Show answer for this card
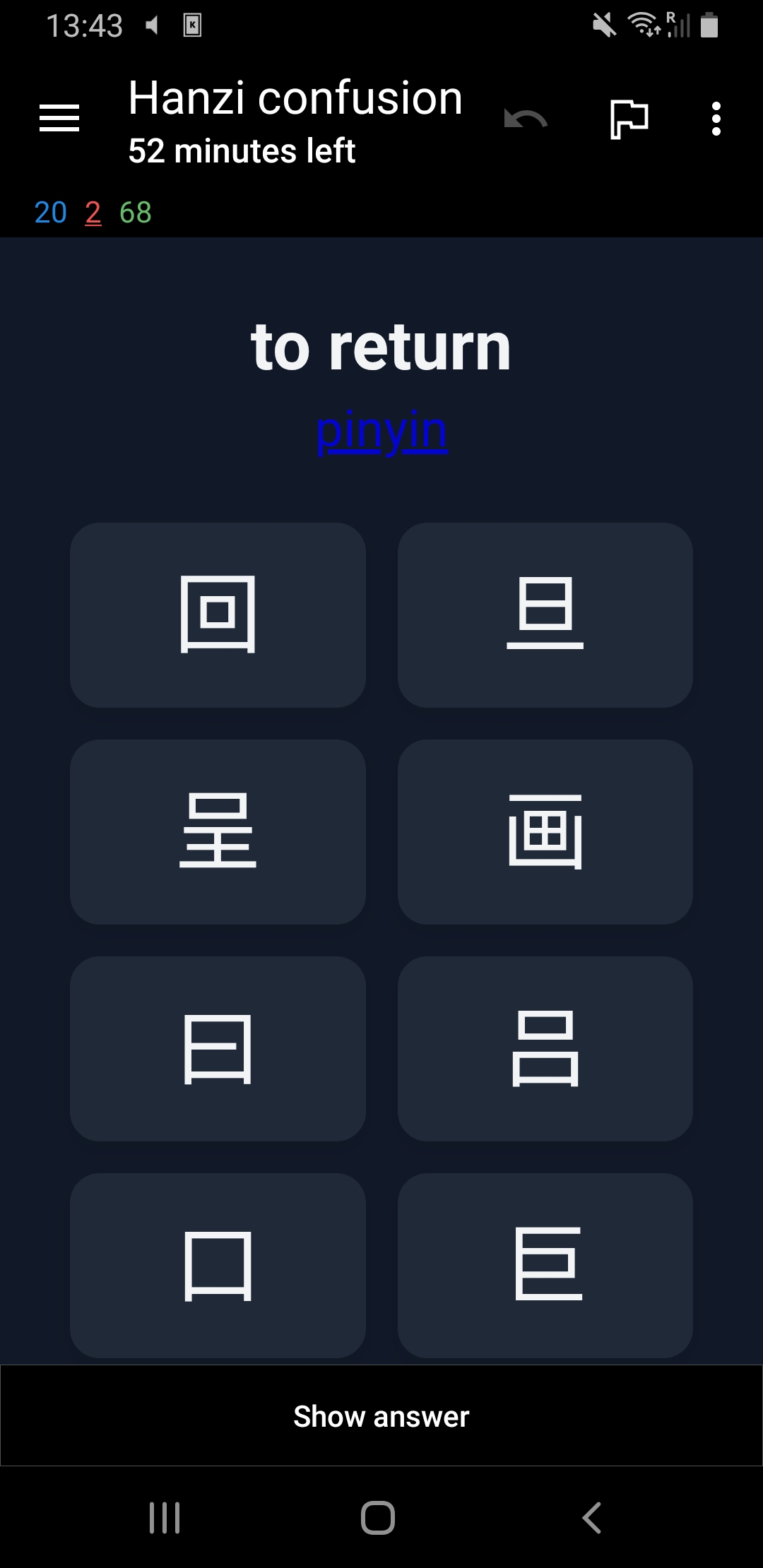 click(x=381, y=1416)
